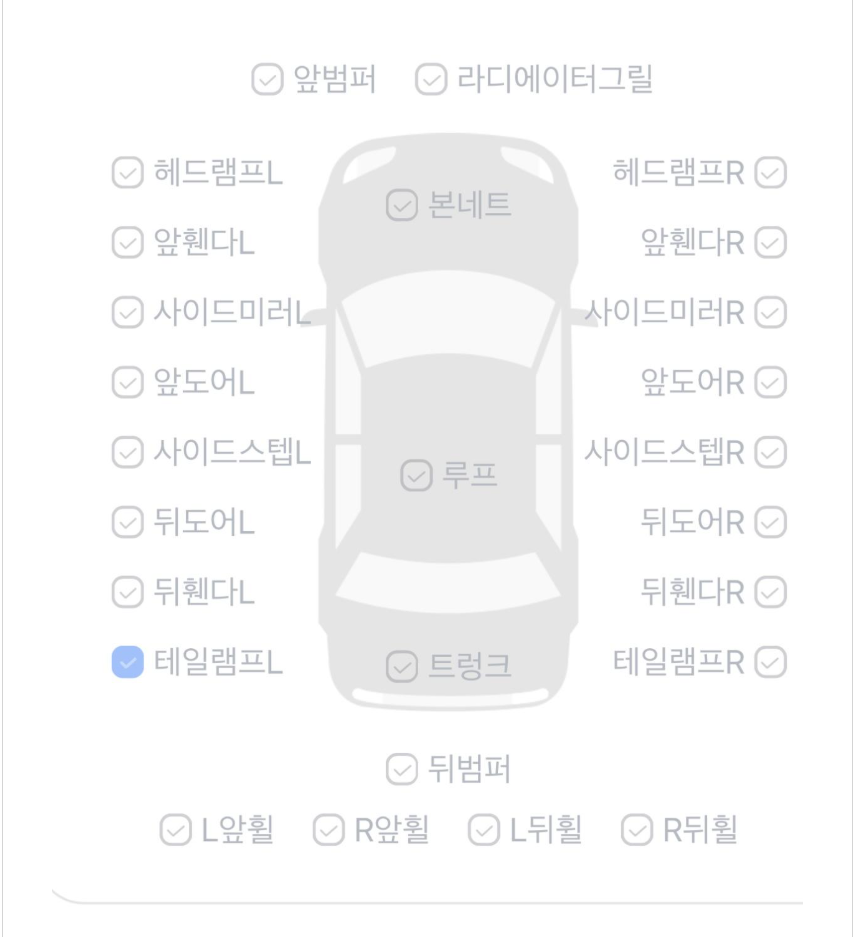Check the 앞범퍼 checkbox

pyautogui.click(x=266, y=79)
